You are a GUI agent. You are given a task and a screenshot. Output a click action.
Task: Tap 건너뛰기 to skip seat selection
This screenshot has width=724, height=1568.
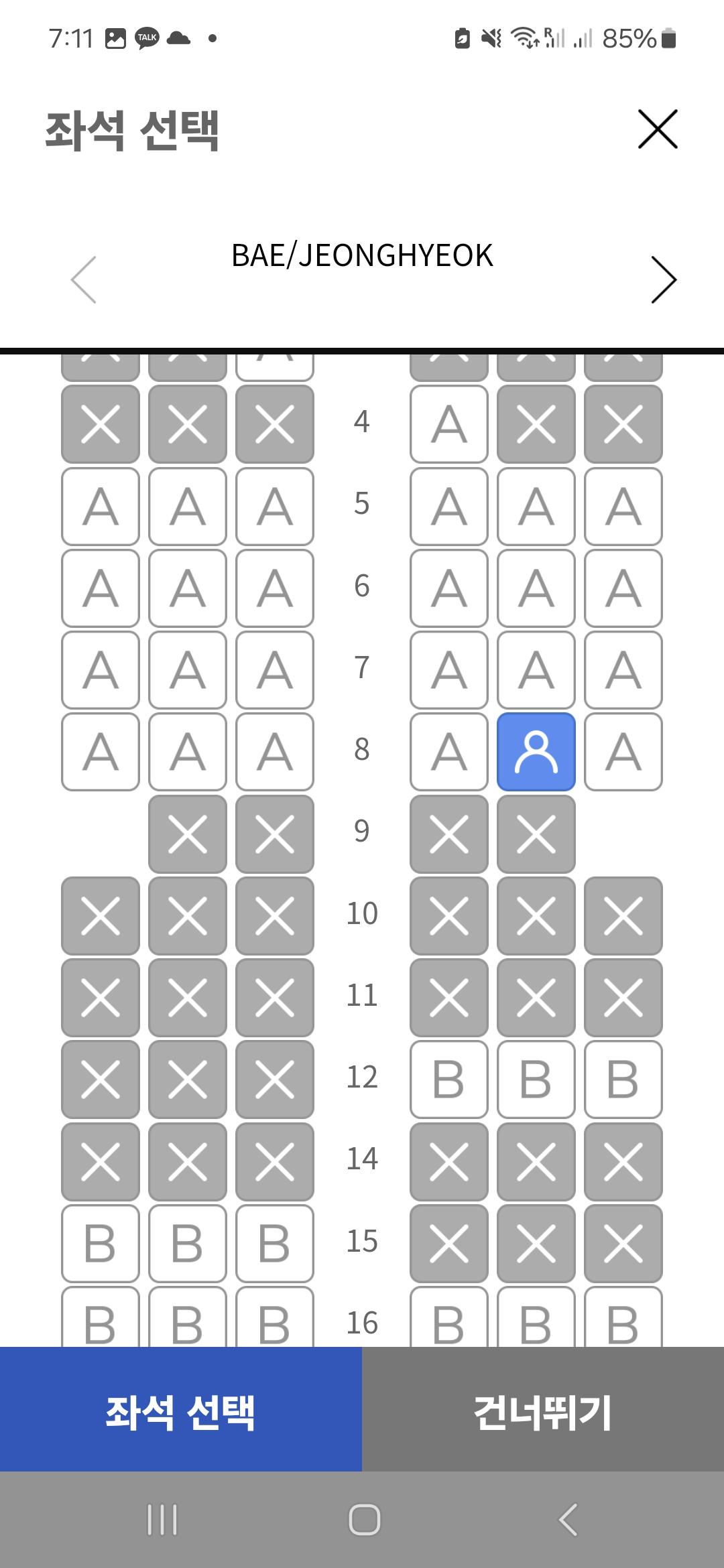pos(543,1412)
